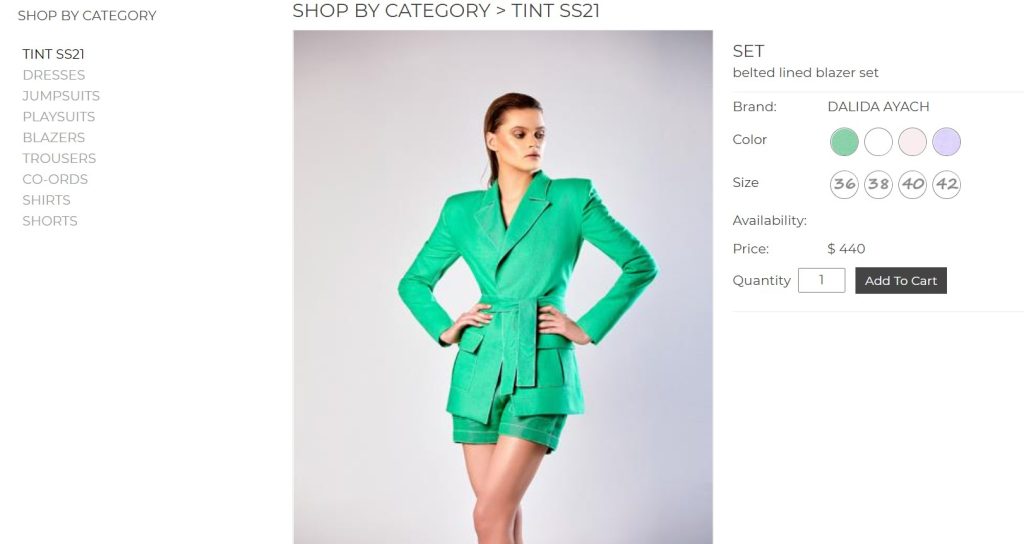
Task: Open the TINT SS21 category
Action: click(54, 54)
